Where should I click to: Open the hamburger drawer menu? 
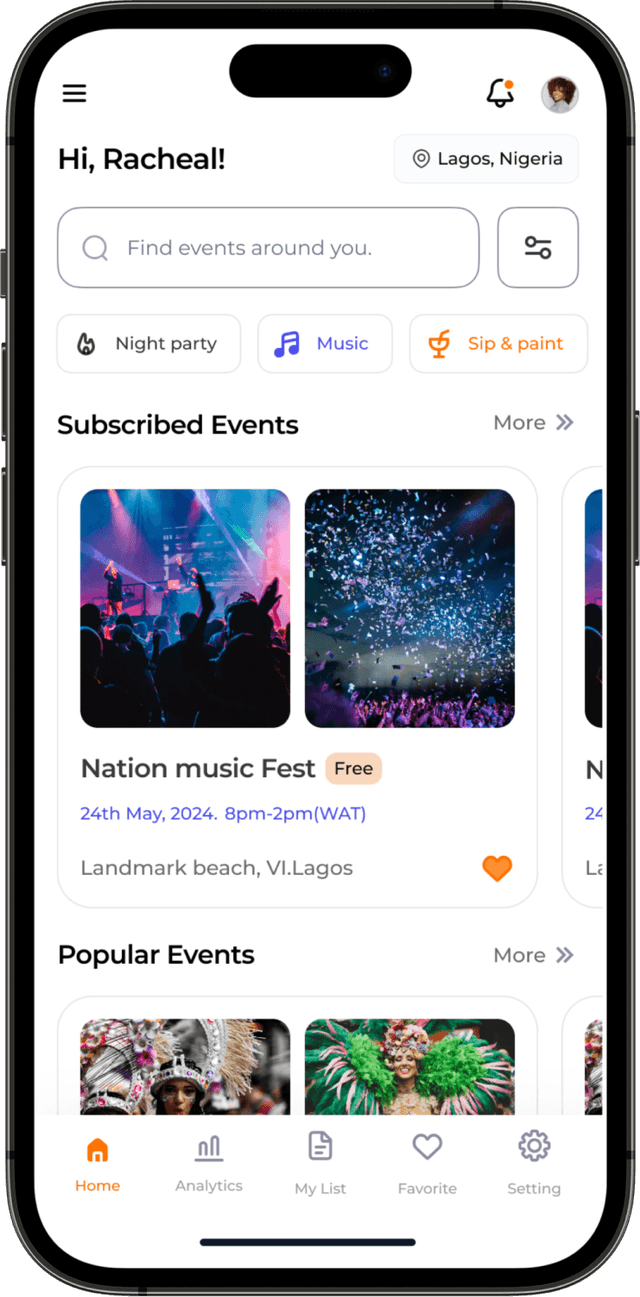pos(74,93)
